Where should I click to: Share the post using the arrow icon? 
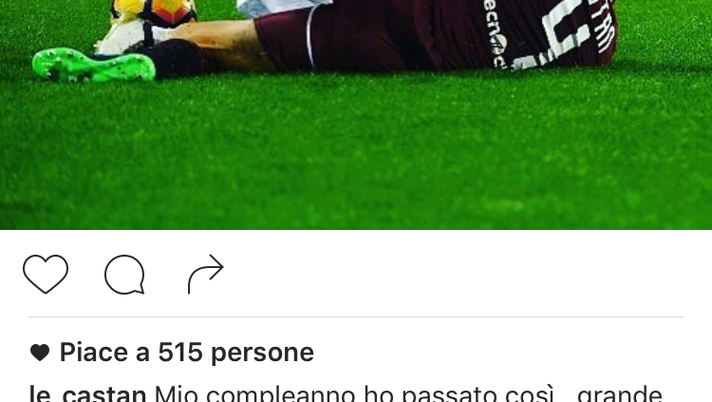tap(205, 274)
